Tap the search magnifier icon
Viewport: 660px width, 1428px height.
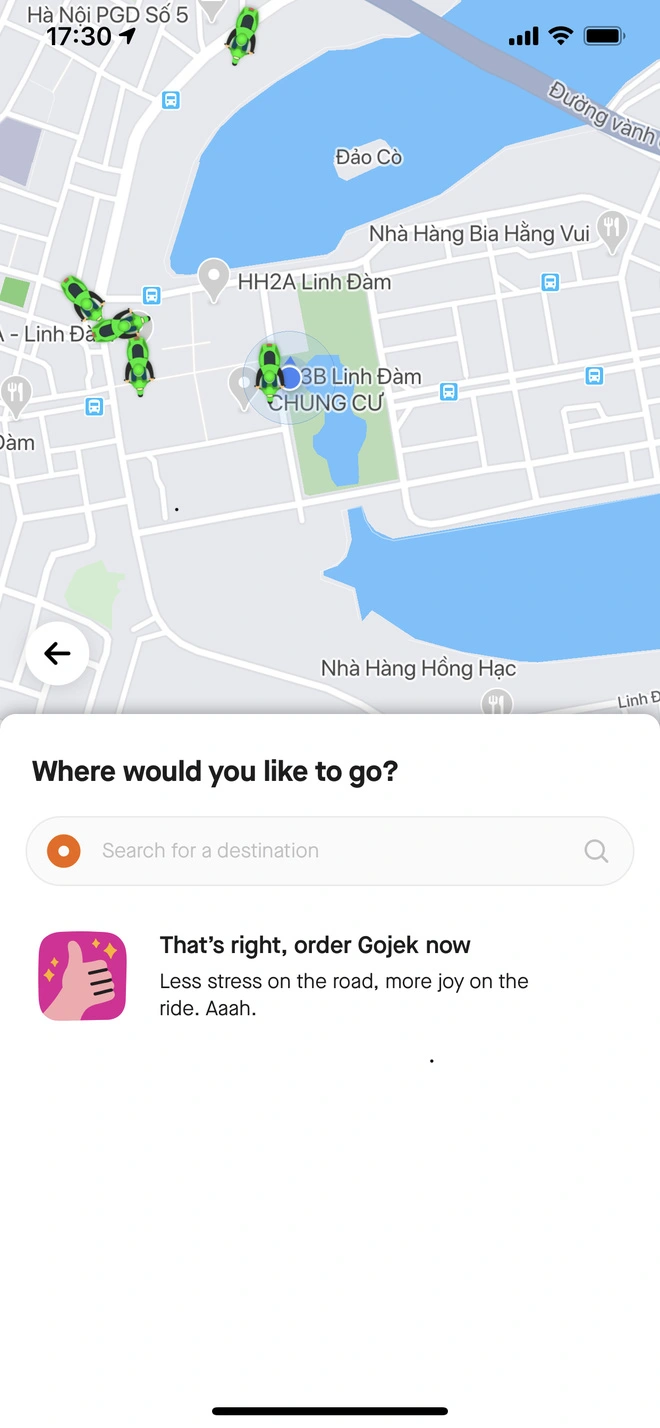pyautogui.click(x=596, y=851)
